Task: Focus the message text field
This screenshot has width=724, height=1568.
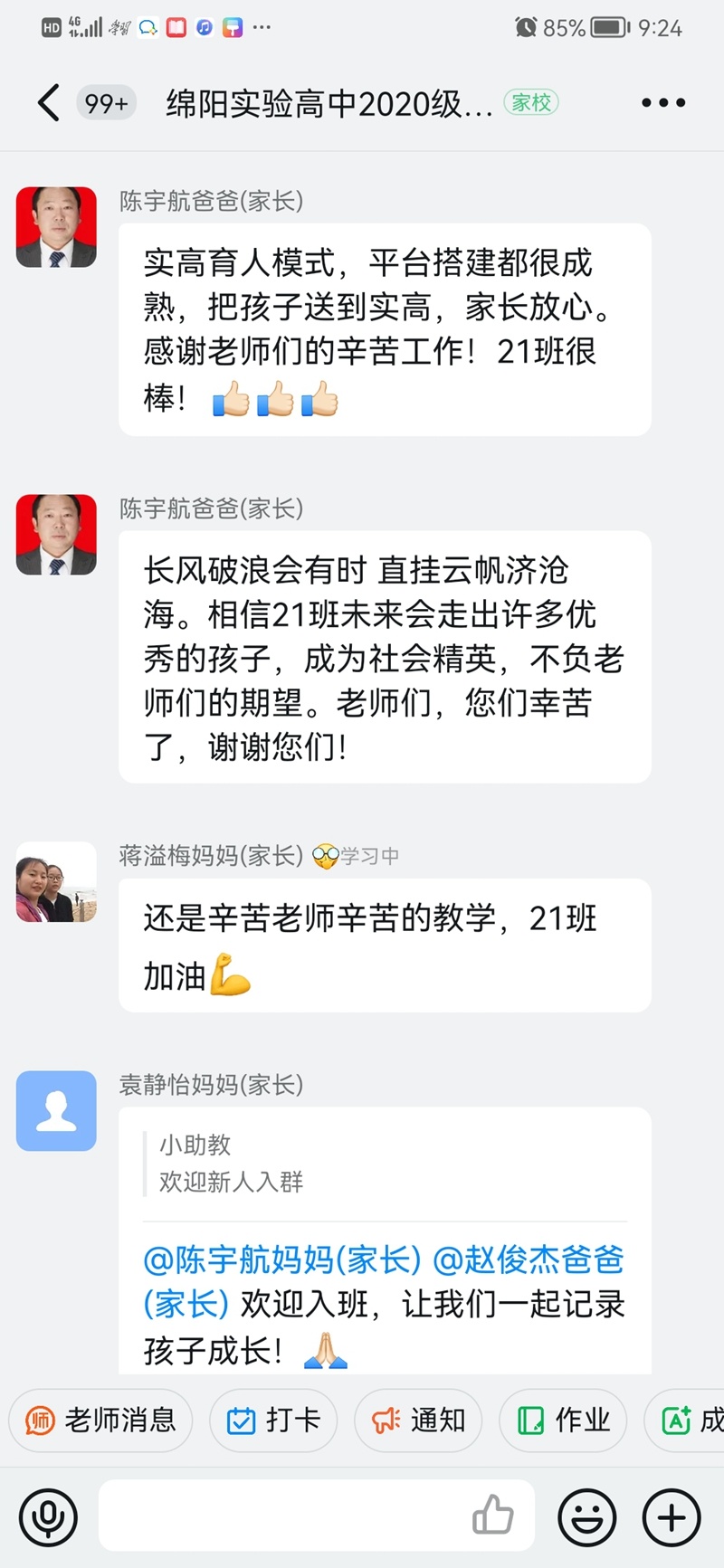Action: tap(281, 1517)
